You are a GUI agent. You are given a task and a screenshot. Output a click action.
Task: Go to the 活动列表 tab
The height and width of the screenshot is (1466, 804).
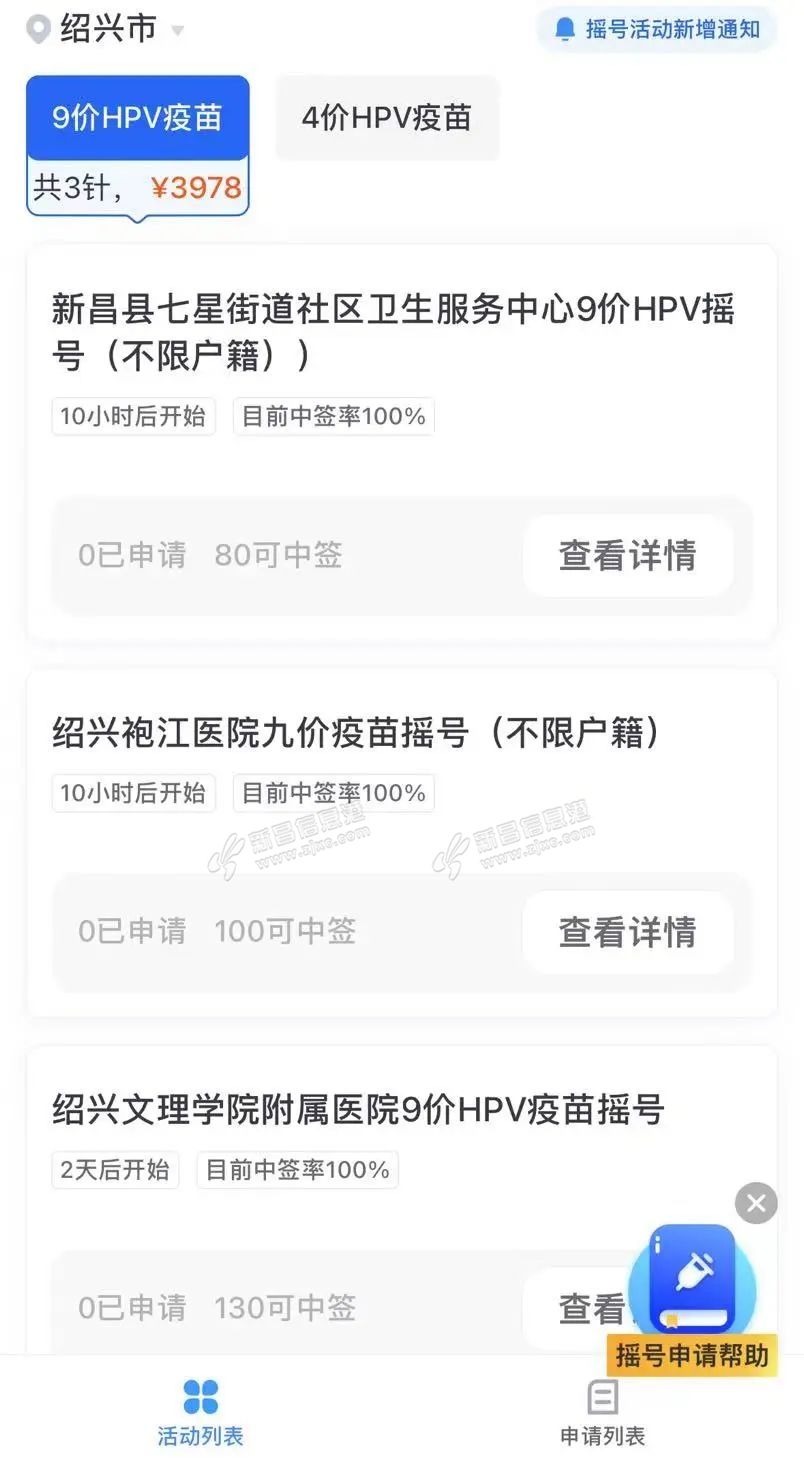tap(200, 1414)
